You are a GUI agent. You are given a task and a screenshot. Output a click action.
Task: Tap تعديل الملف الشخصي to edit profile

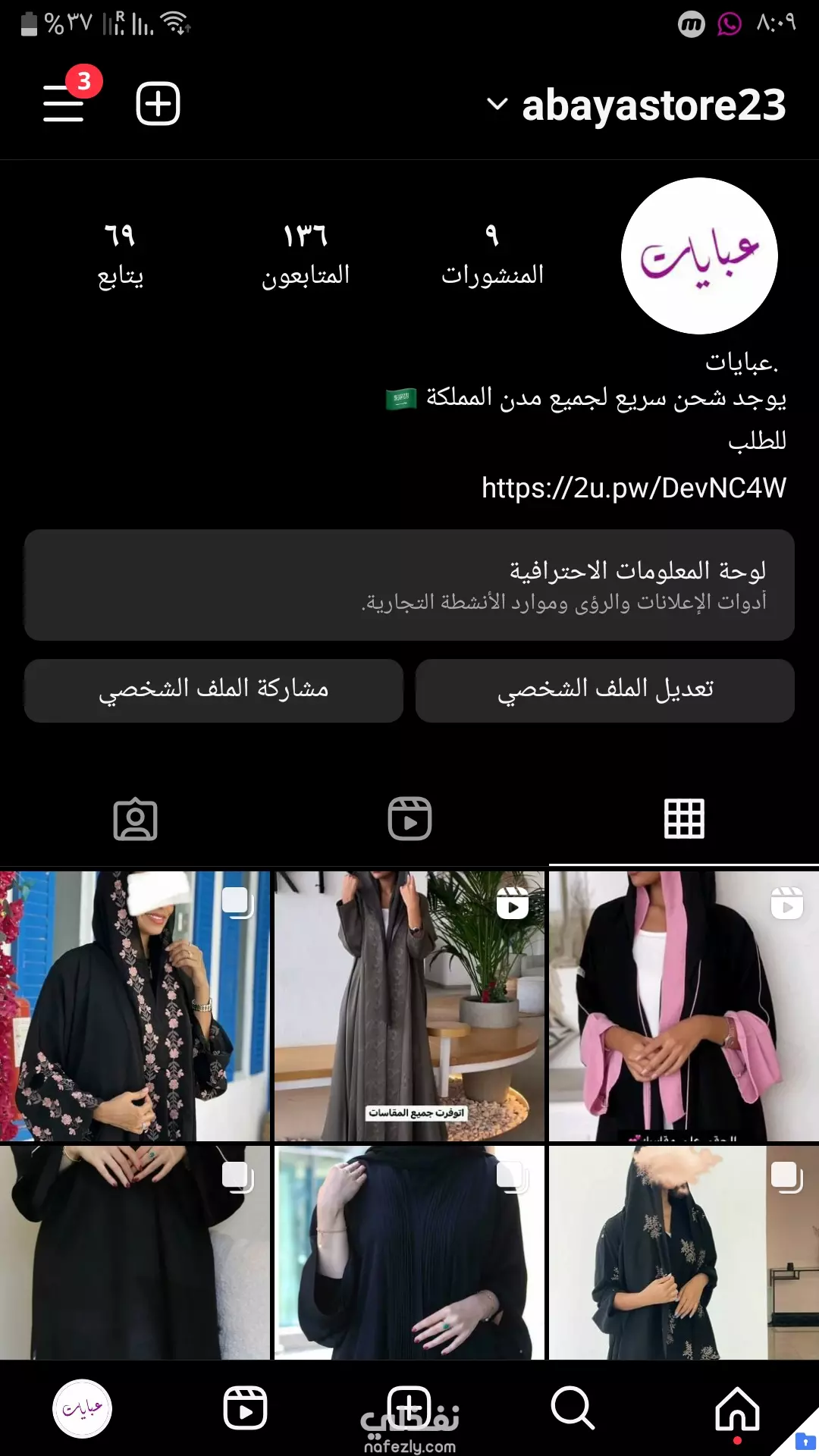point(605,690)
